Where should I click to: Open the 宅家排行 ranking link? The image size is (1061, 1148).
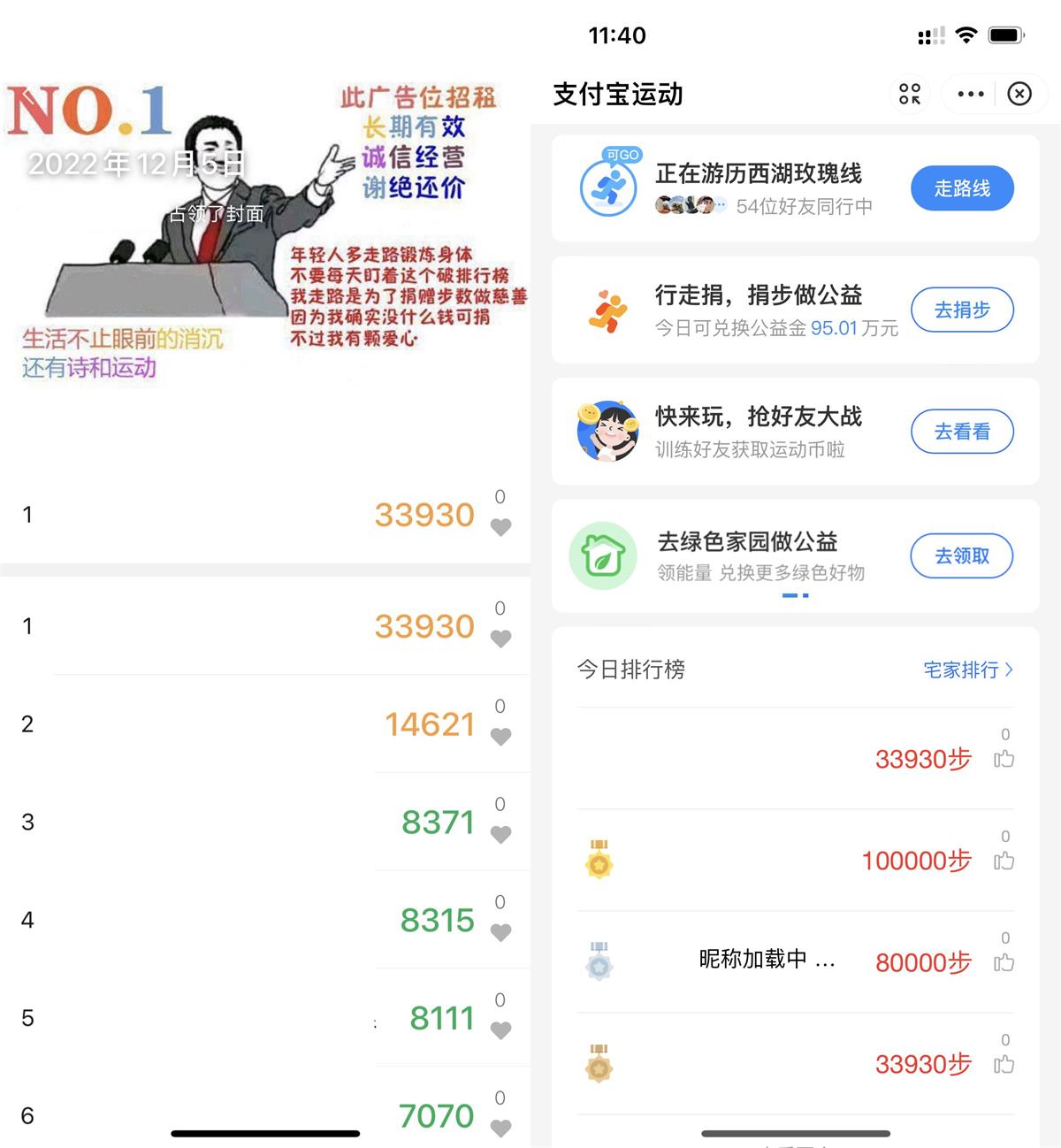[967, 670]
